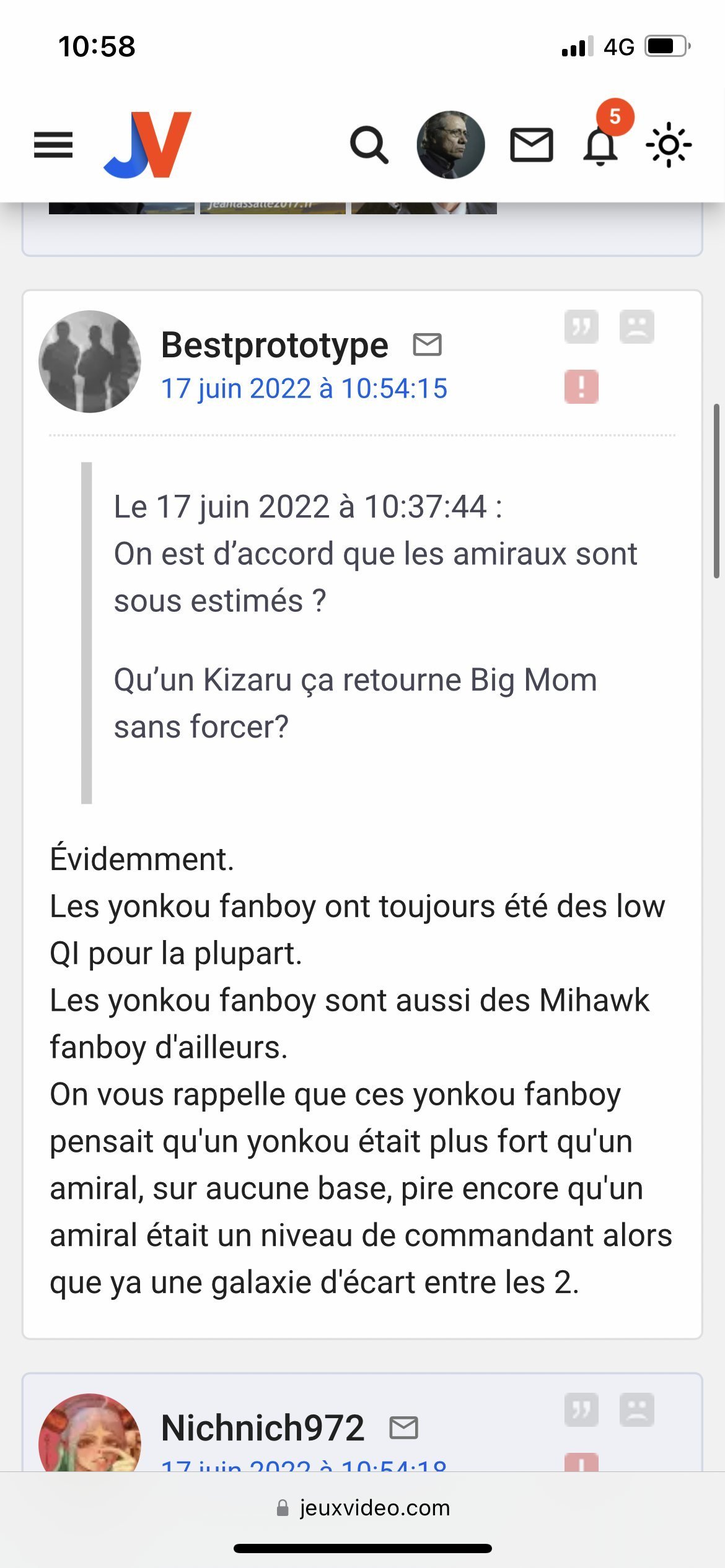Screen dimensions: 725x1568
Task: Open Bestprototype's username link
Action: [x=275, y=344]
